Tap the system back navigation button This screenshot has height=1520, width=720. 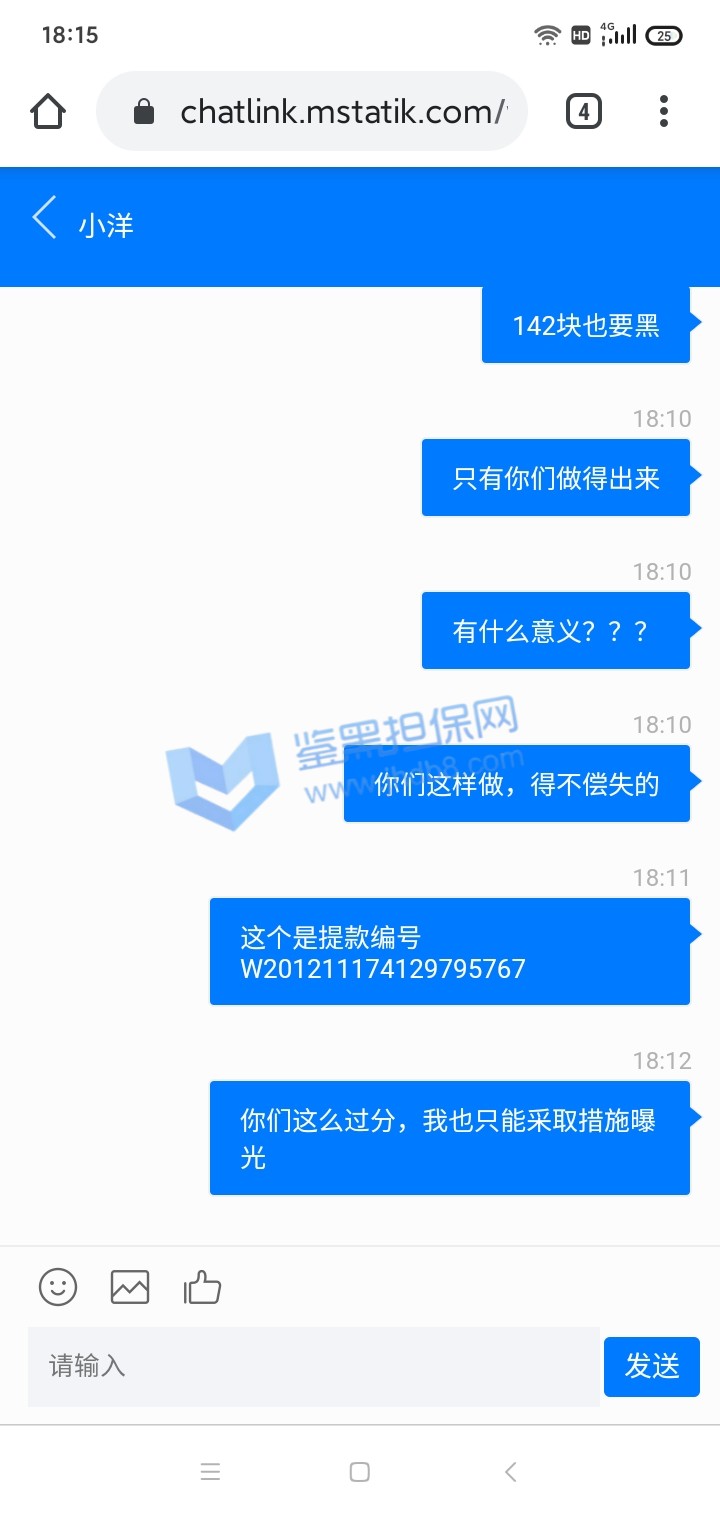pyautogui.click(x=510, y=1472)
